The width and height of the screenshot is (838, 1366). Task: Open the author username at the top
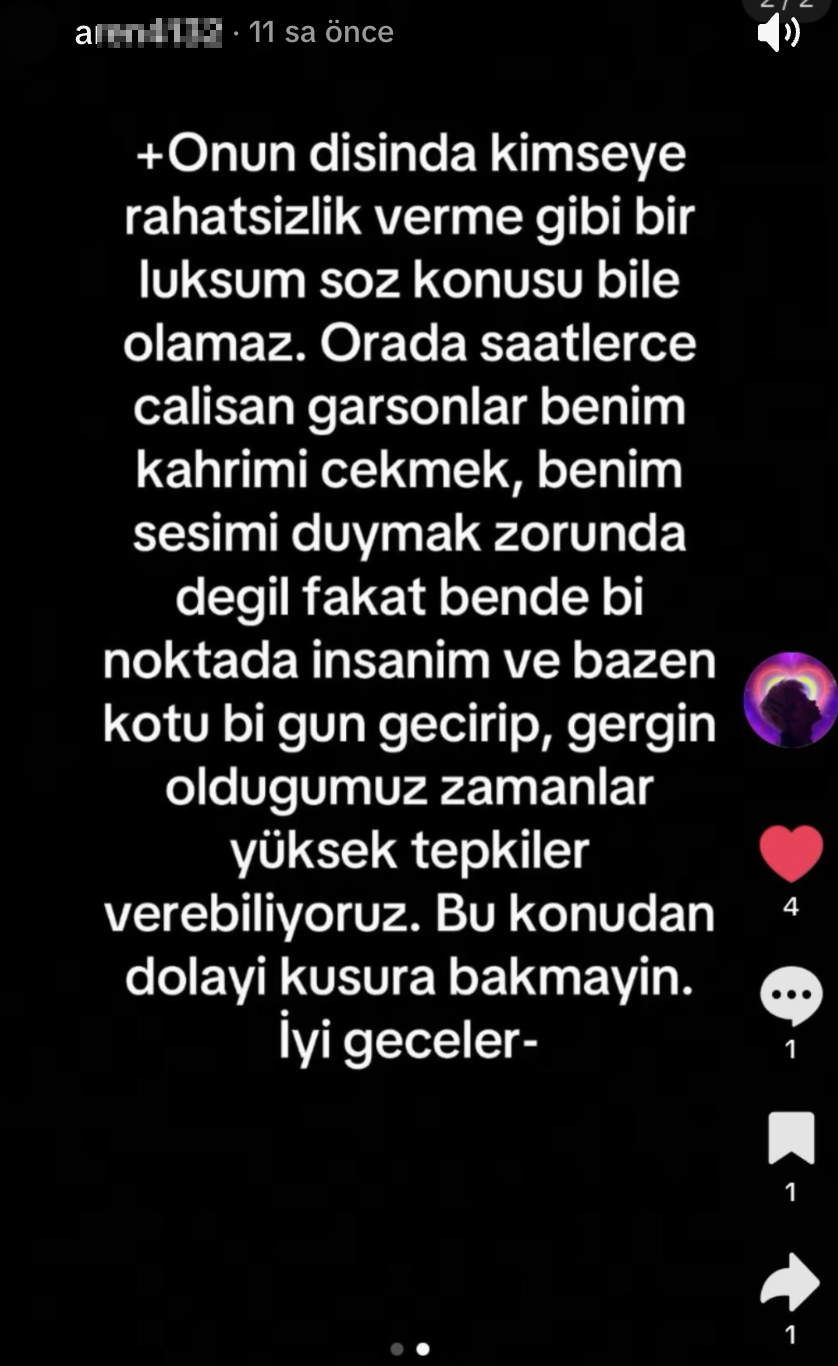point(148,33)
